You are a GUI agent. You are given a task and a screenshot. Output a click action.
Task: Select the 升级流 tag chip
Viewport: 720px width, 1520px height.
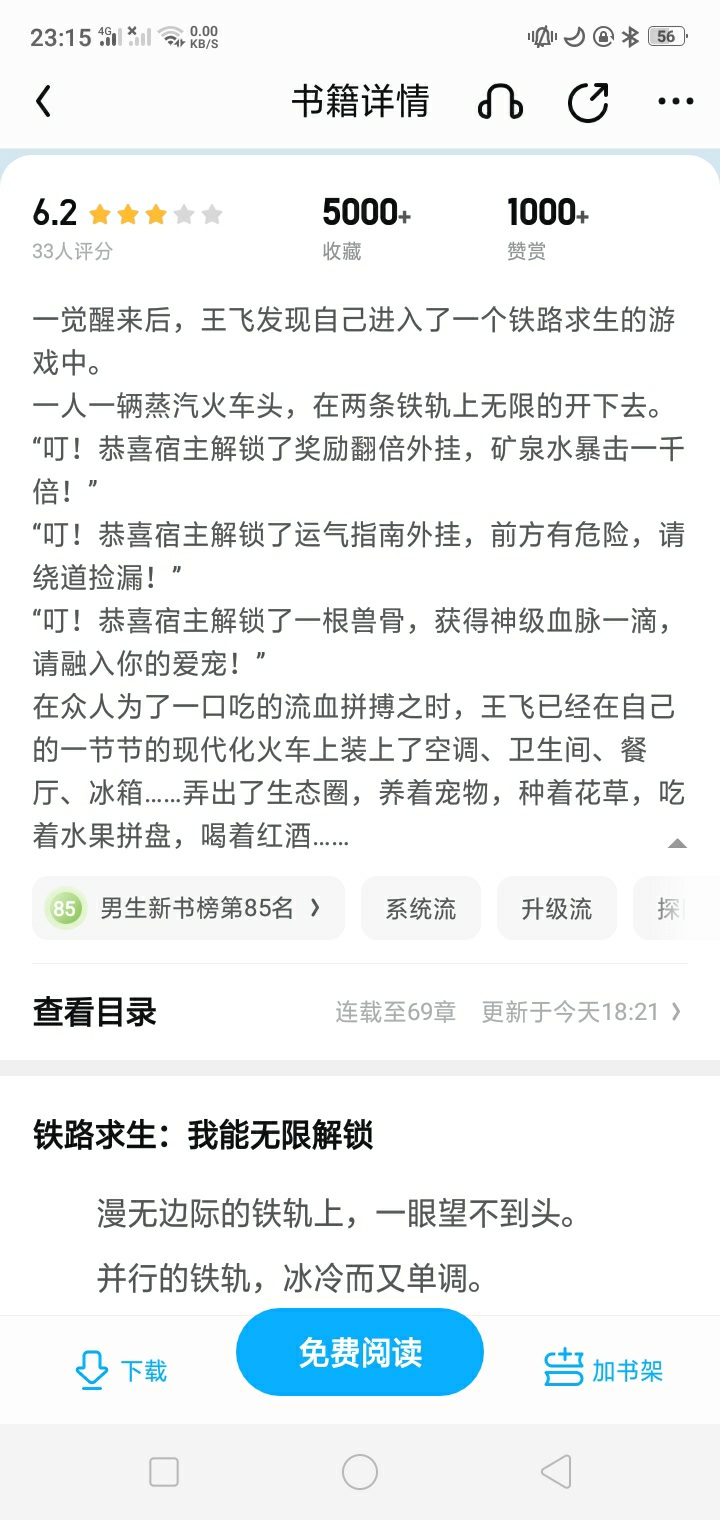point(557,908)
